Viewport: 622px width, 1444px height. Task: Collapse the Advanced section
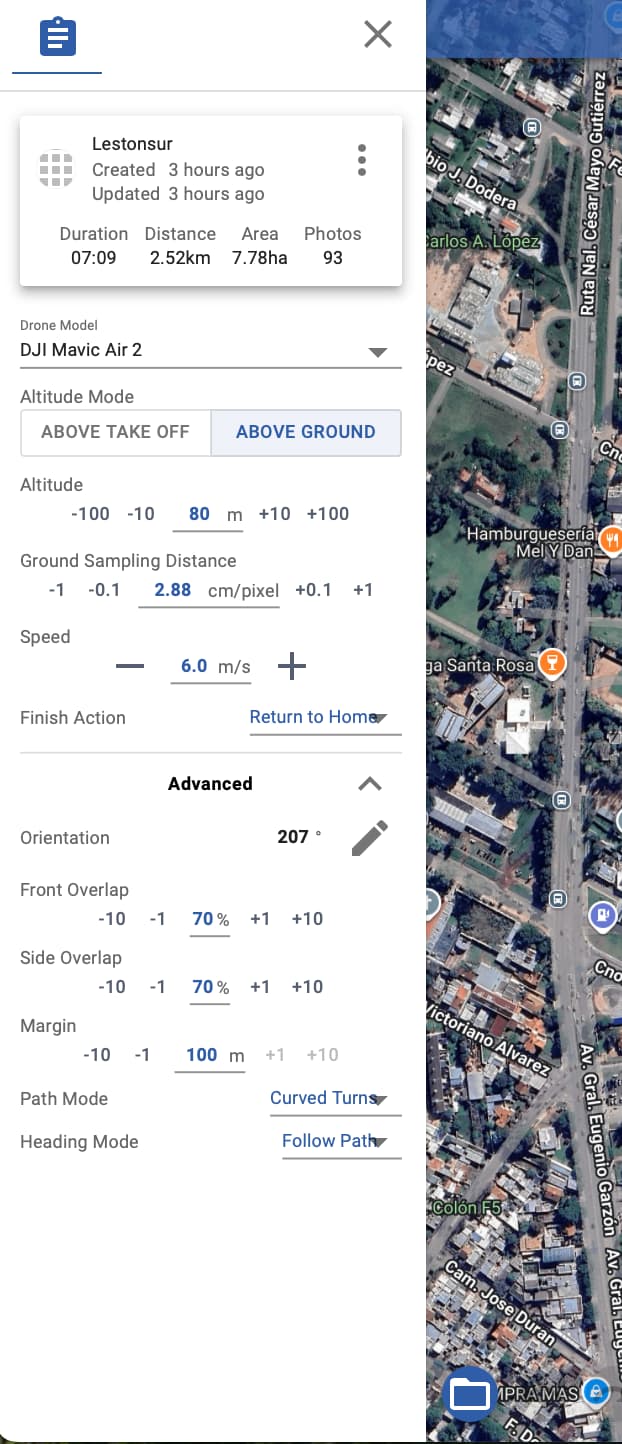[370, 784]
